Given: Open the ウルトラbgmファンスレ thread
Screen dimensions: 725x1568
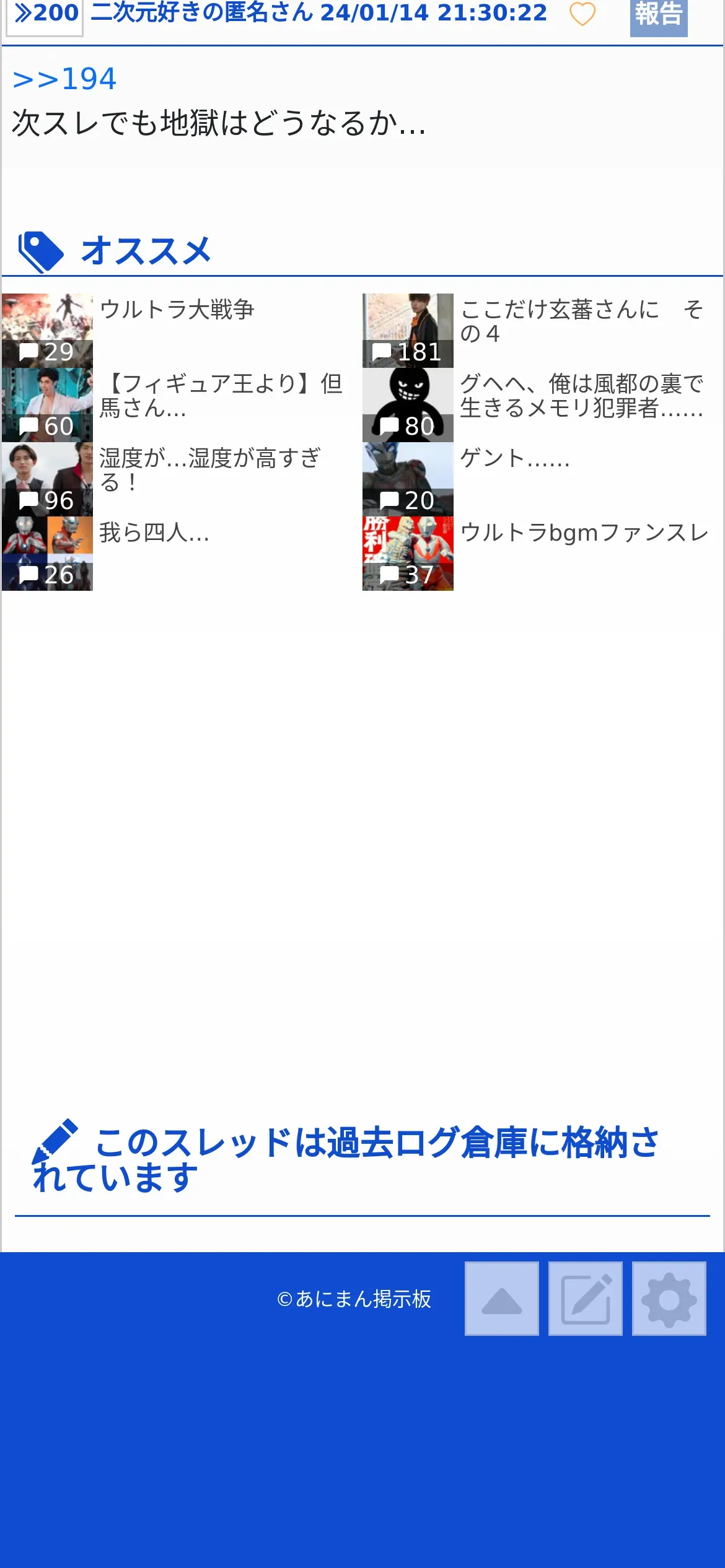Looking at the screenshot, I should pos(584,533).
